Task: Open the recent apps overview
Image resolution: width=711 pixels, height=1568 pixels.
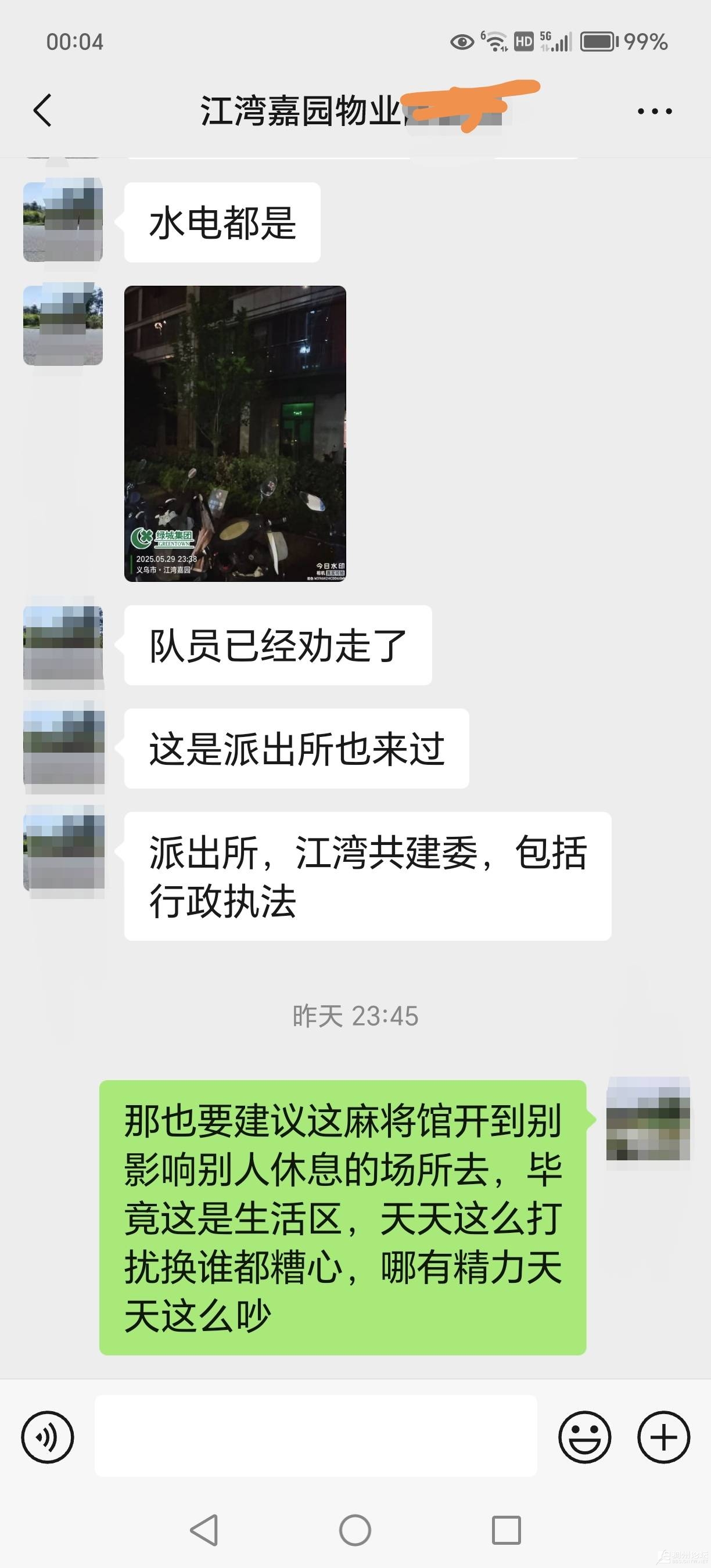Action: click(506, 1530)
